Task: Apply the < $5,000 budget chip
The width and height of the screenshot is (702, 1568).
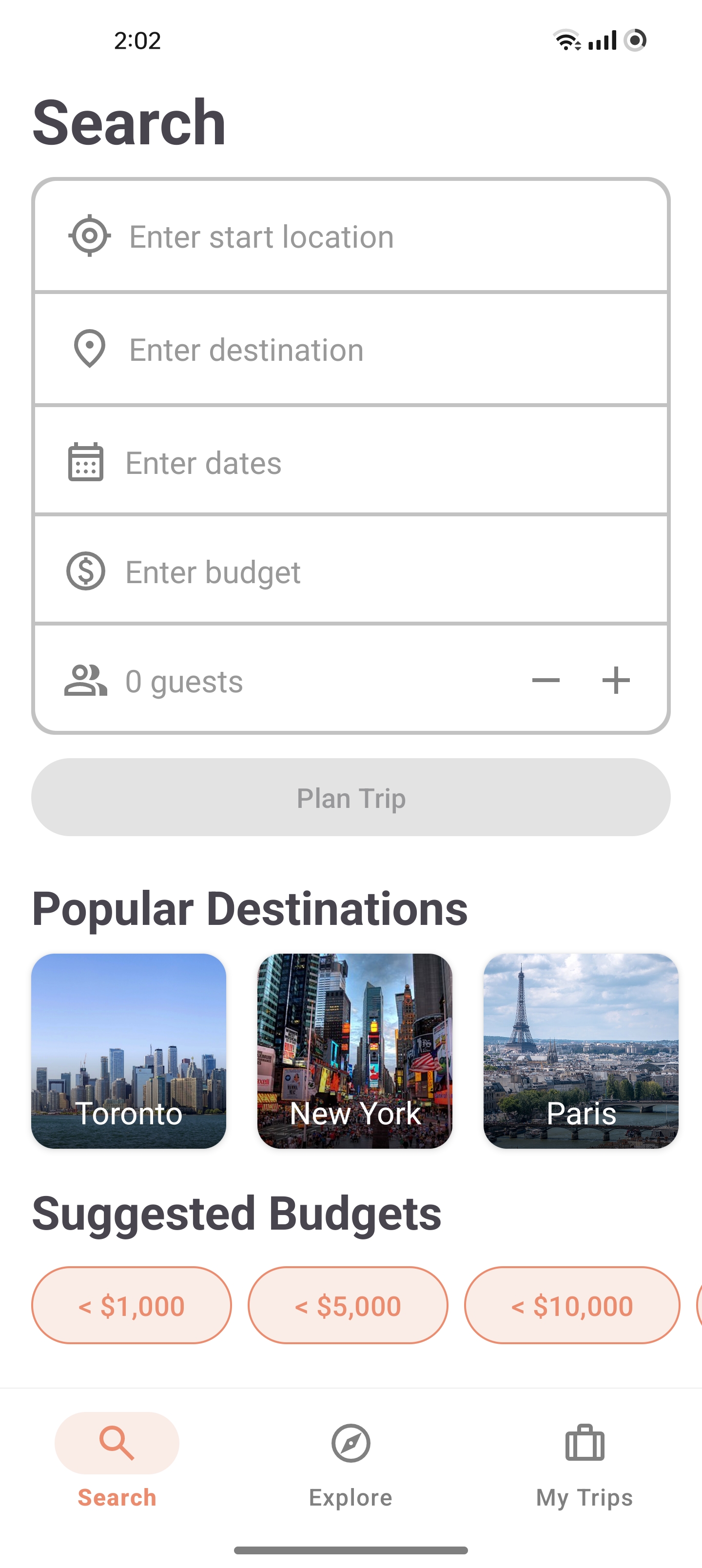Action: 348,1306
